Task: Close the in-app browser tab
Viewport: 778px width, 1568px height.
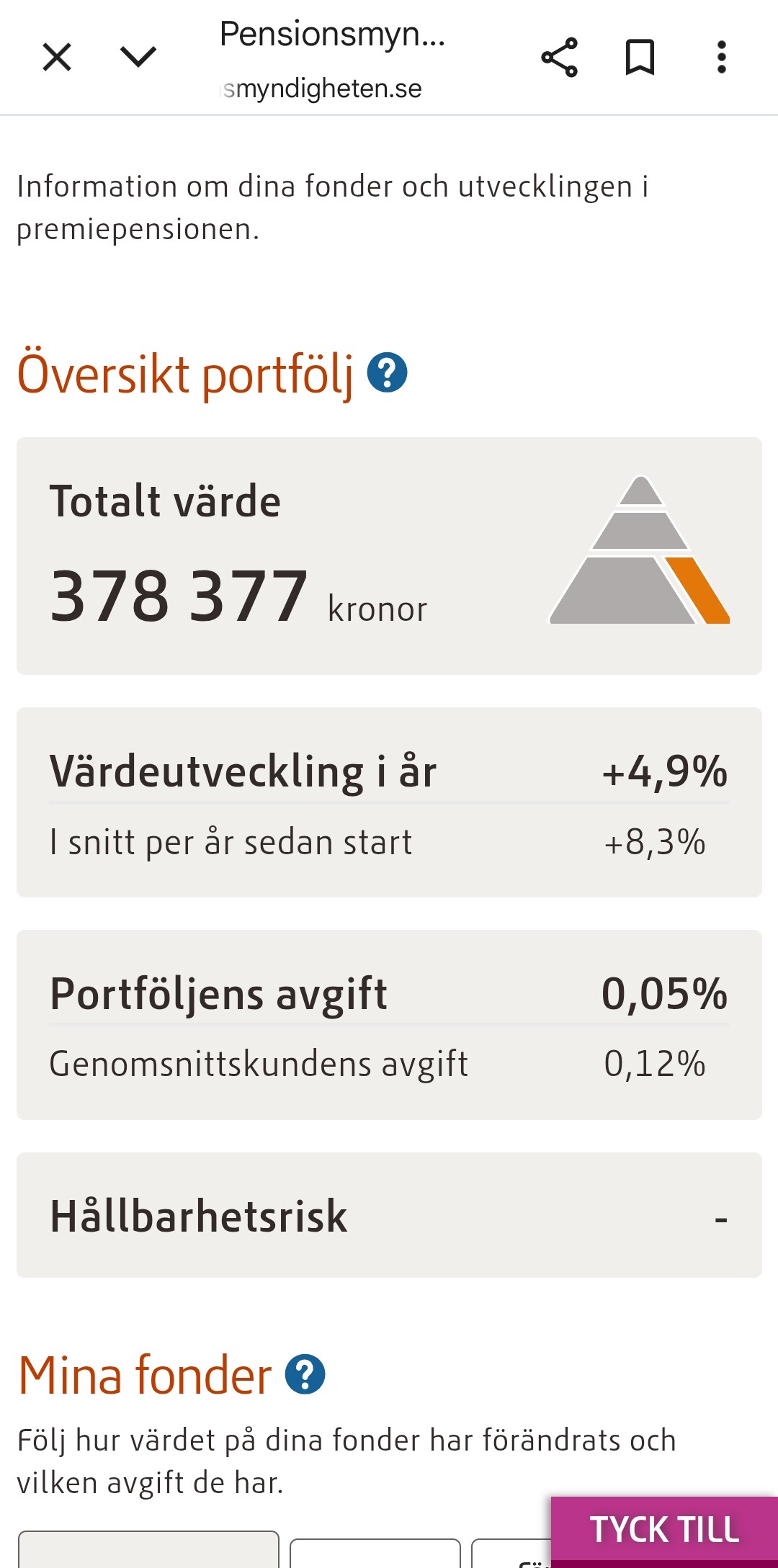Action: click(57, 57)
